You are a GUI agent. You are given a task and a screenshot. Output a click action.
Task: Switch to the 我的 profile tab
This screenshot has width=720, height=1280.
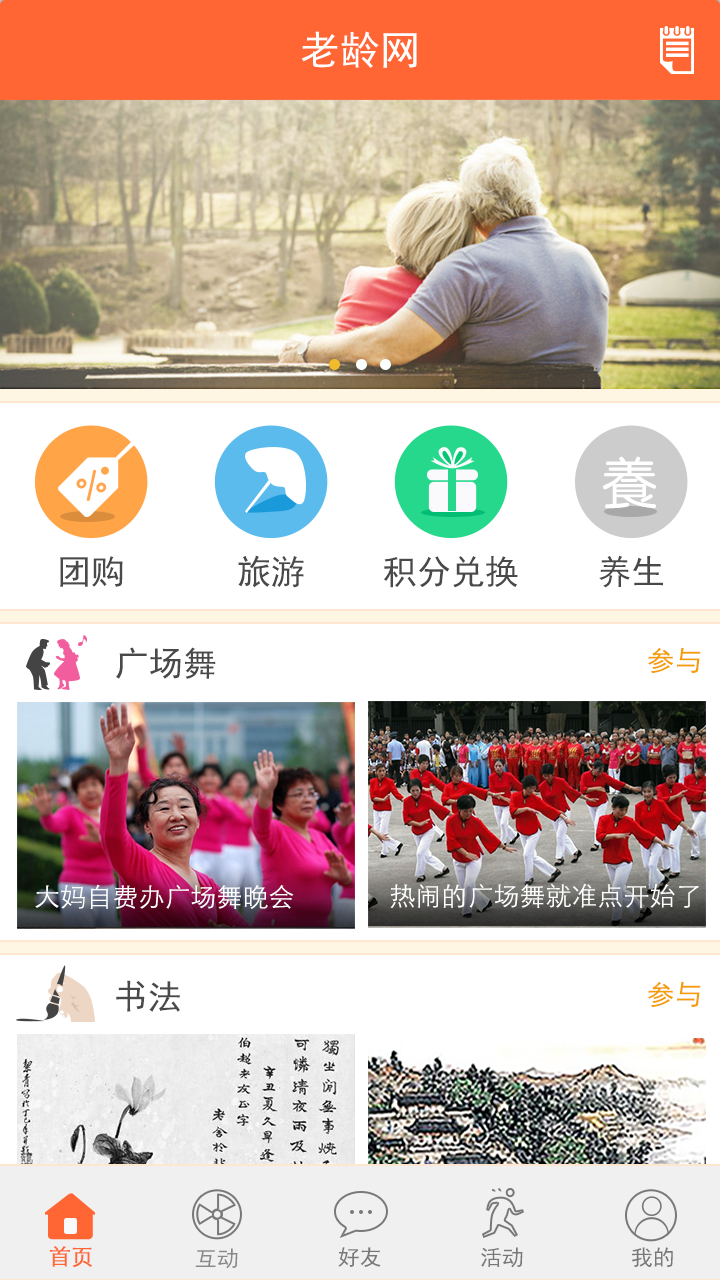tap(651, 1230)
